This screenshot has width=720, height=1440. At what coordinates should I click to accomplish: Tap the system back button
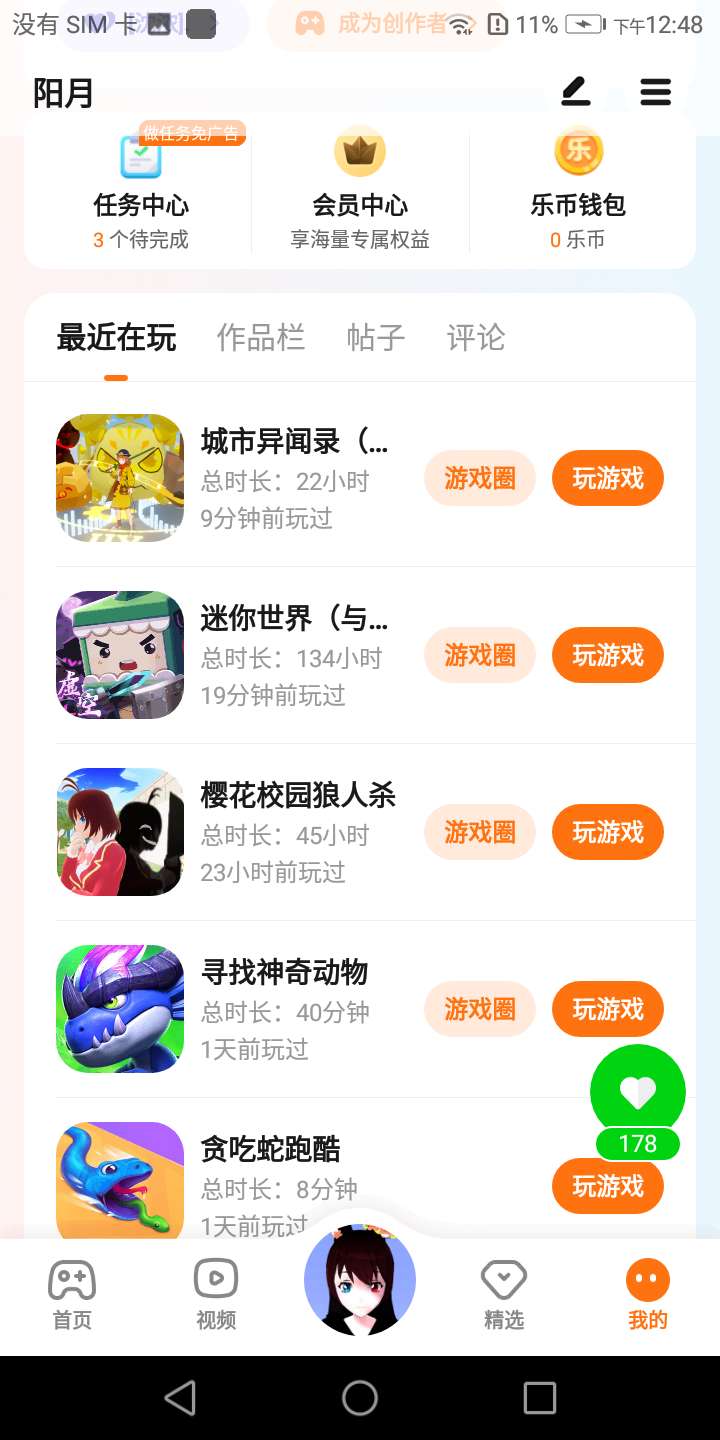coord(180,1398)
